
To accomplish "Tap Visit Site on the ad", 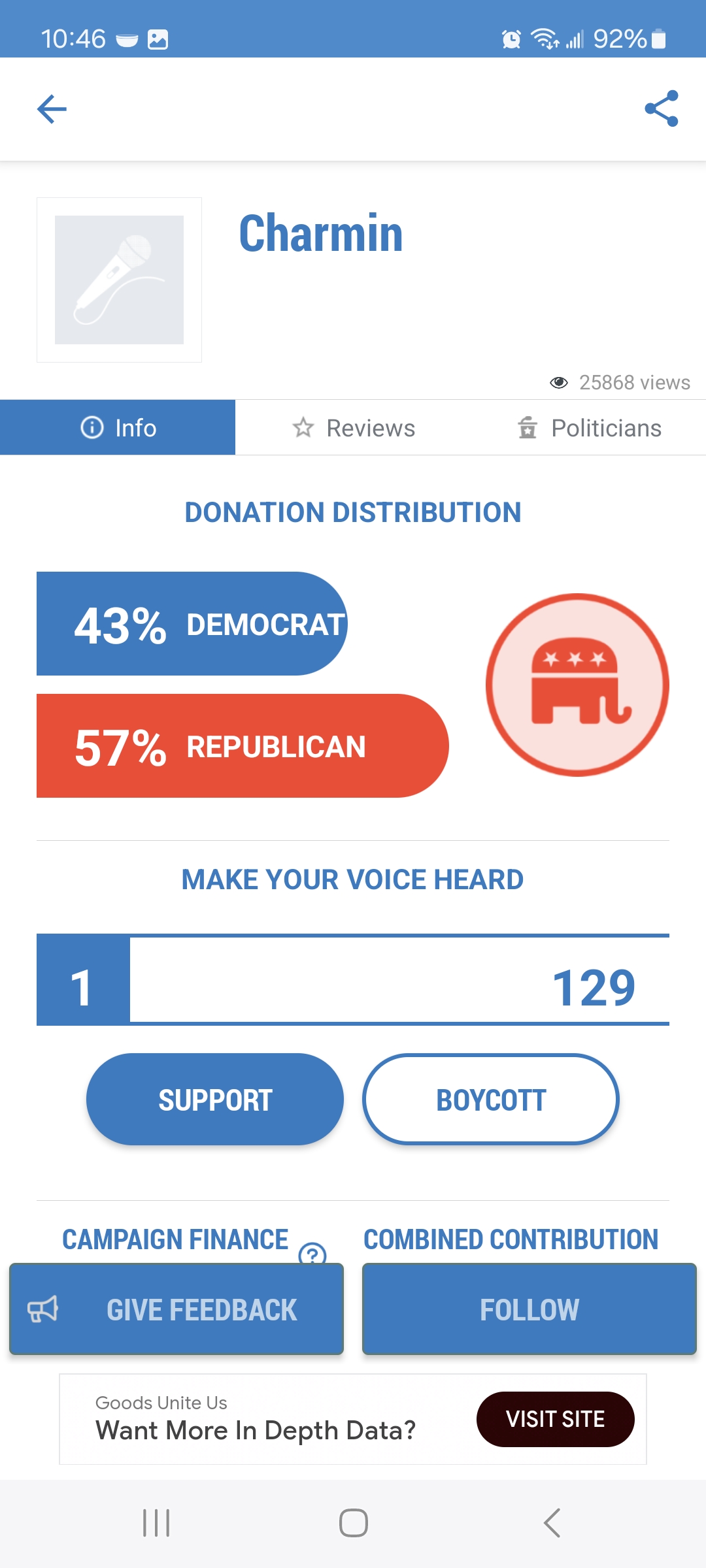I will click(555, 1419).
